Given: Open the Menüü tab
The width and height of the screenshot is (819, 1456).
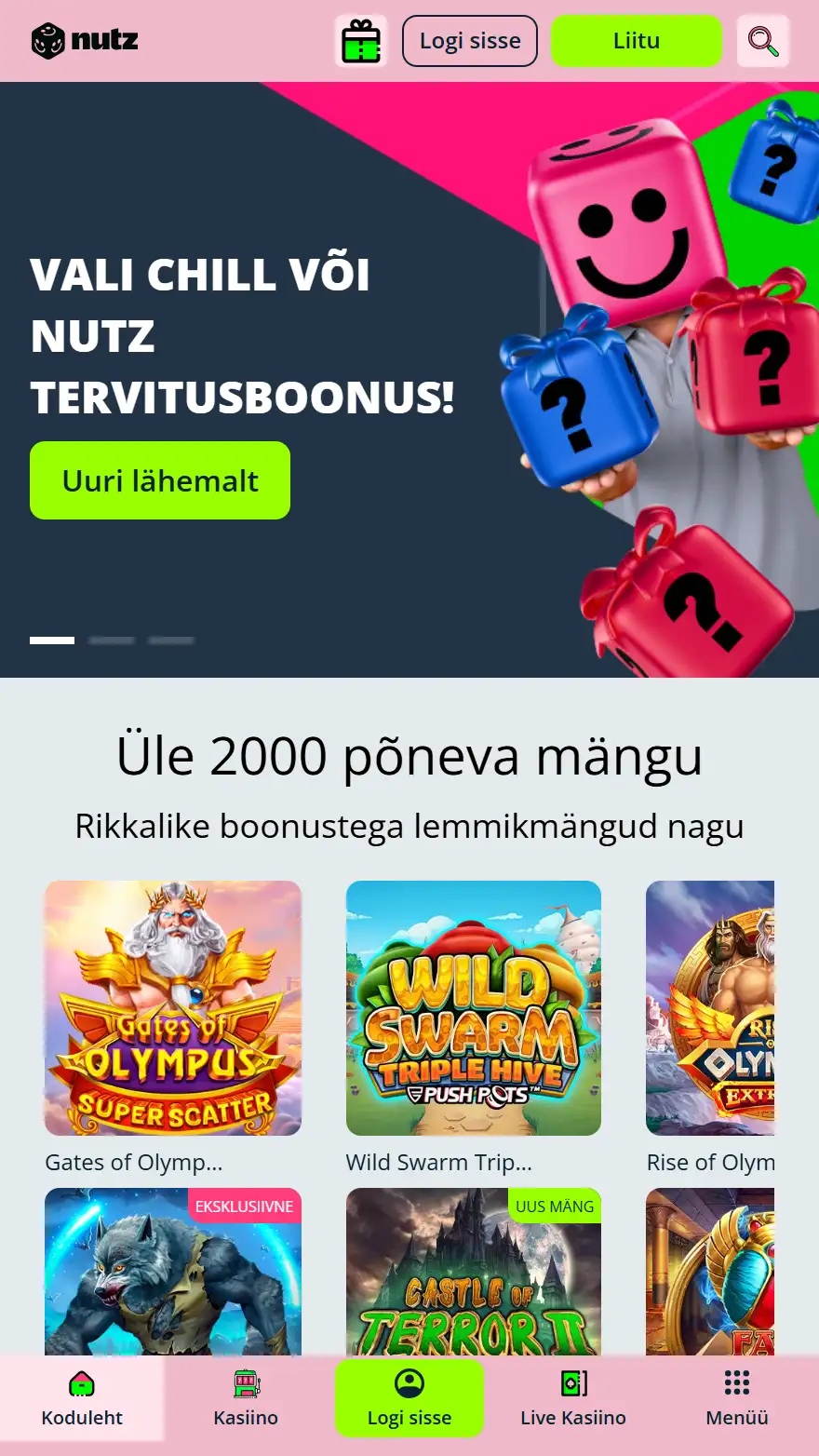Looking at the screenshot, I should pos(737,1399).
